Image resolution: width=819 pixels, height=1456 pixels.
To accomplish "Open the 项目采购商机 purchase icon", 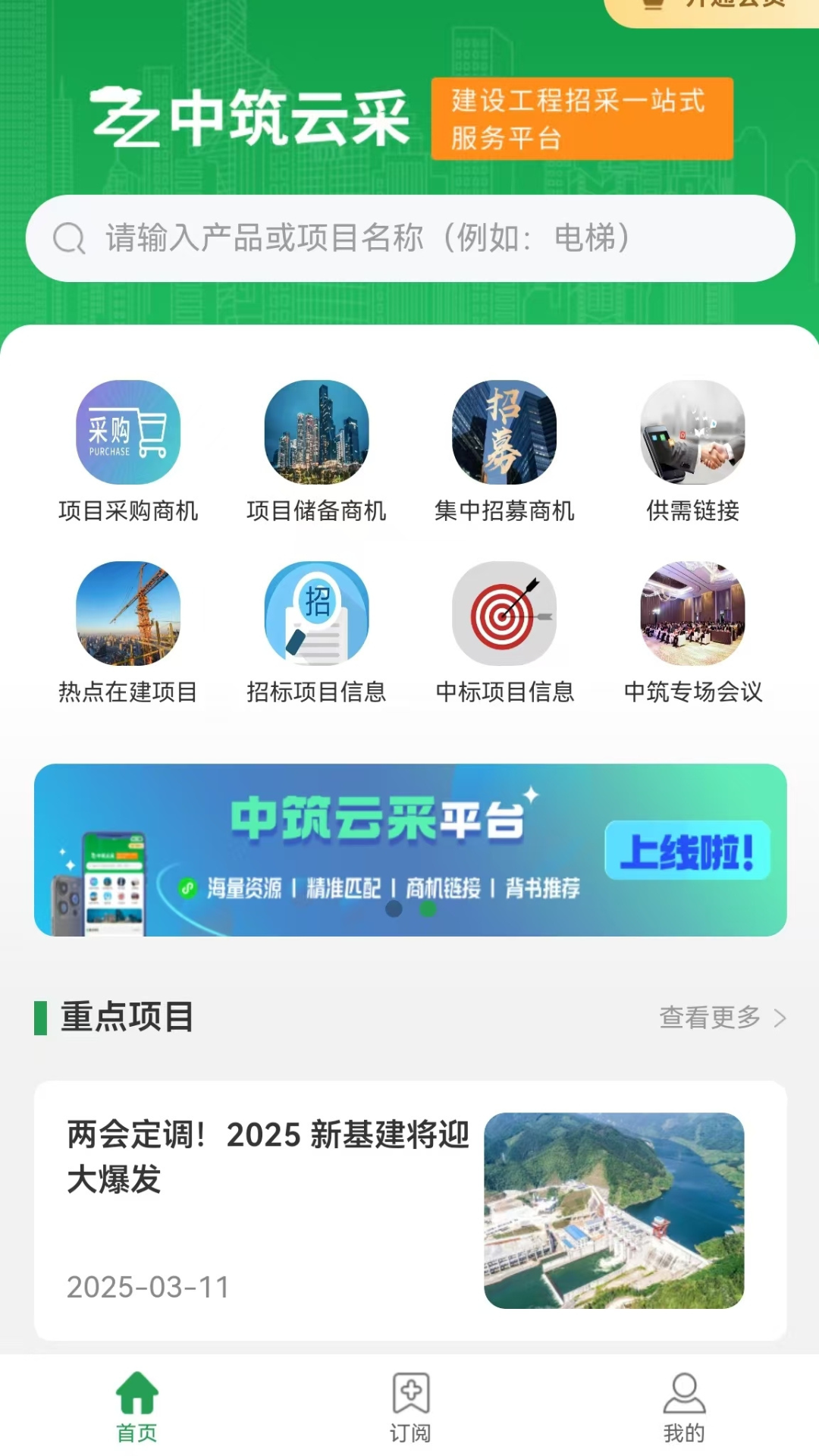I will [127, 431].
